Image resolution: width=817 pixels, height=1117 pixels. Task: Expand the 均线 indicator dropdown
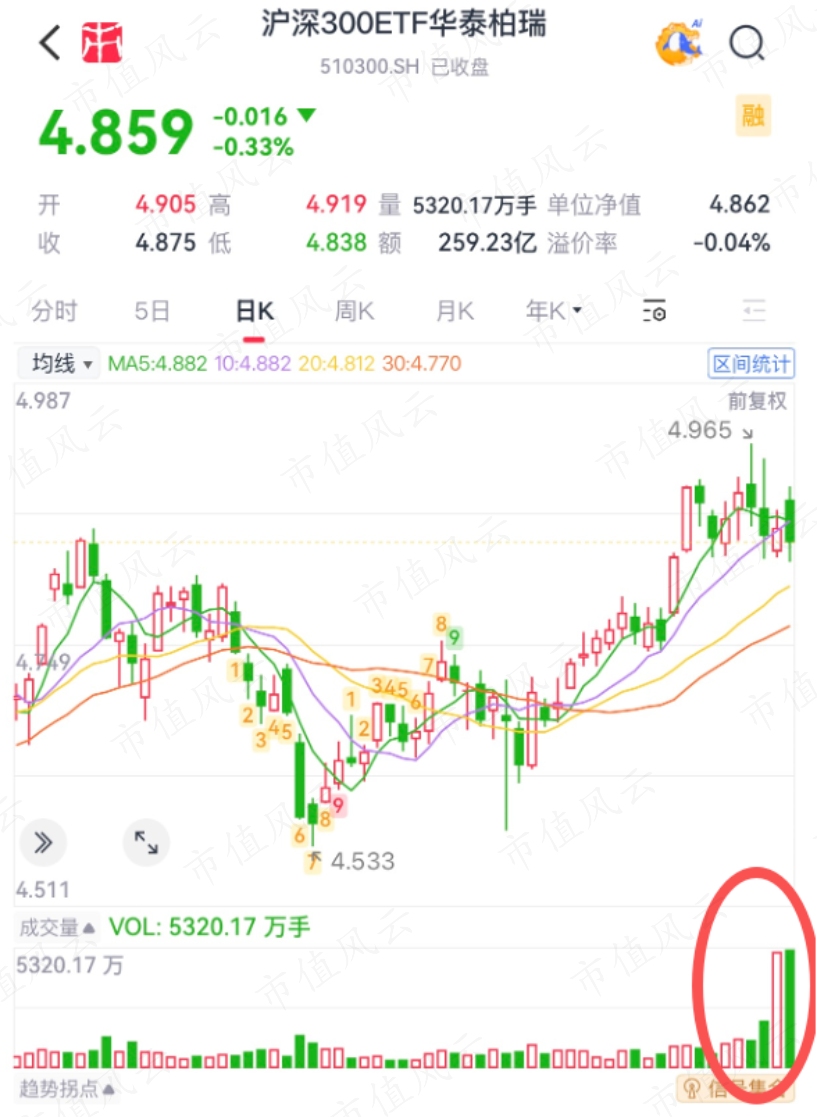(x=62, y=363)
